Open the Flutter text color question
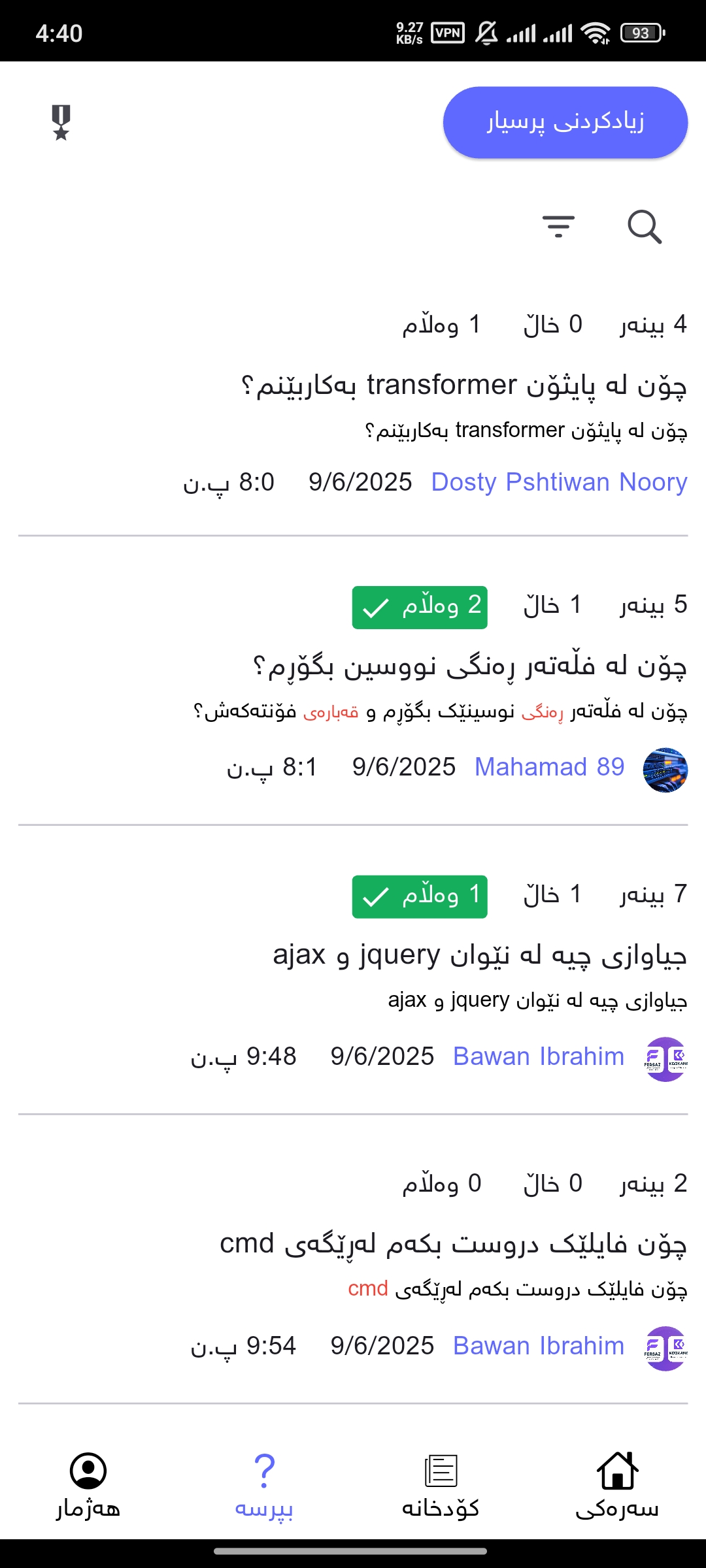The height and width of the screenshot is (1568, 706). 469,666
